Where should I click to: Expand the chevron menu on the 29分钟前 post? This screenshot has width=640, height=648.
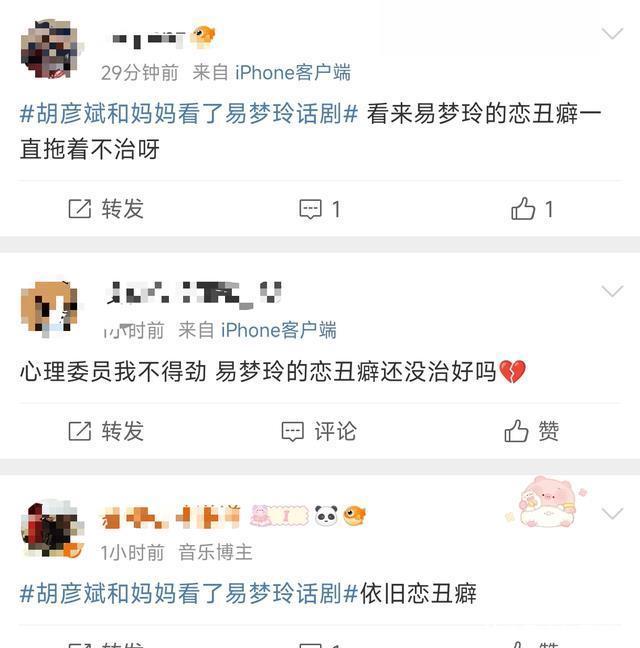[x=612, y=35]
